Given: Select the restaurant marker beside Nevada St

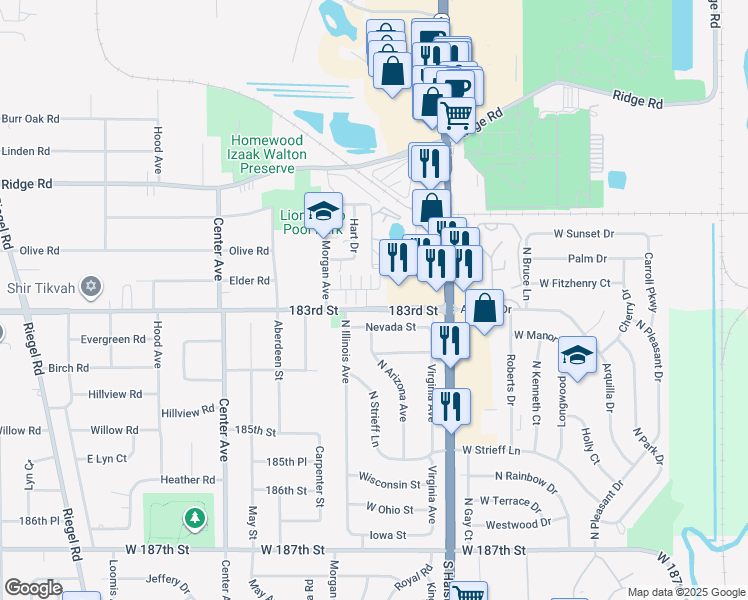Looking at the screenshot, I should [x=451, y=340].
